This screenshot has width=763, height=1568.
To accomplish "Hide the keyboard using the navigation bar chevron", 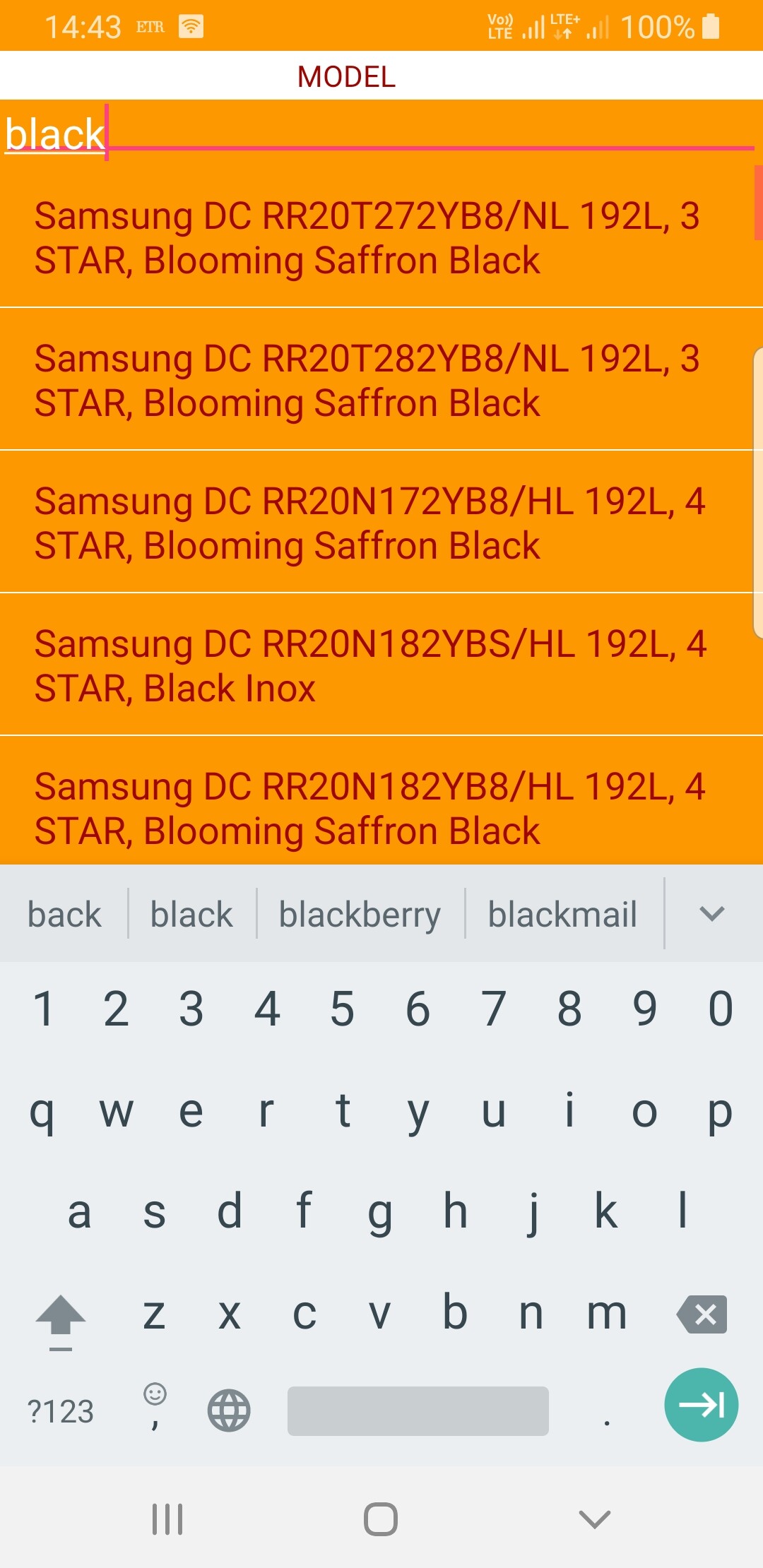I will coord(594,1519).
